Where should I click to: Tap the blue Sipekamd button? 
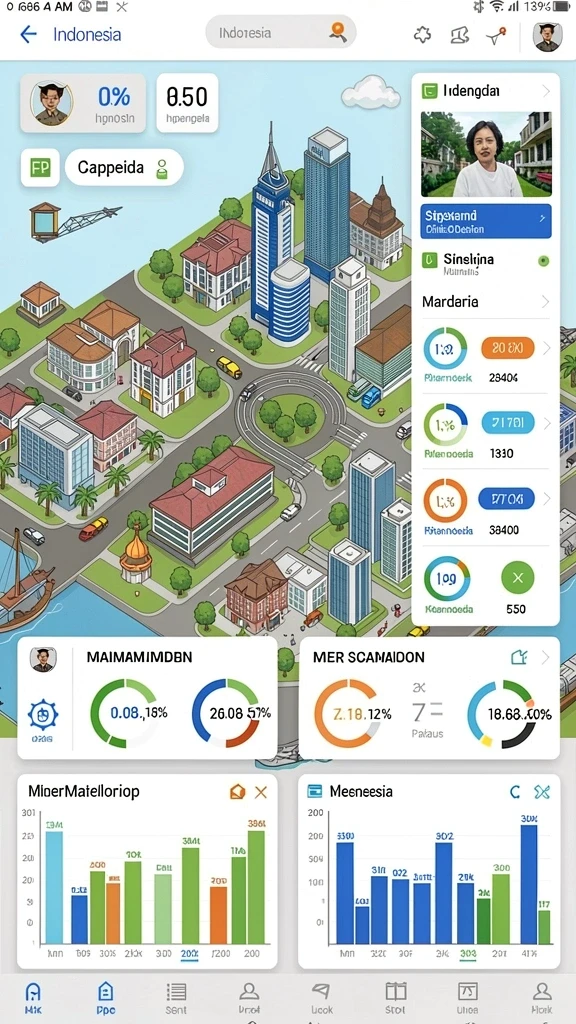486,221
